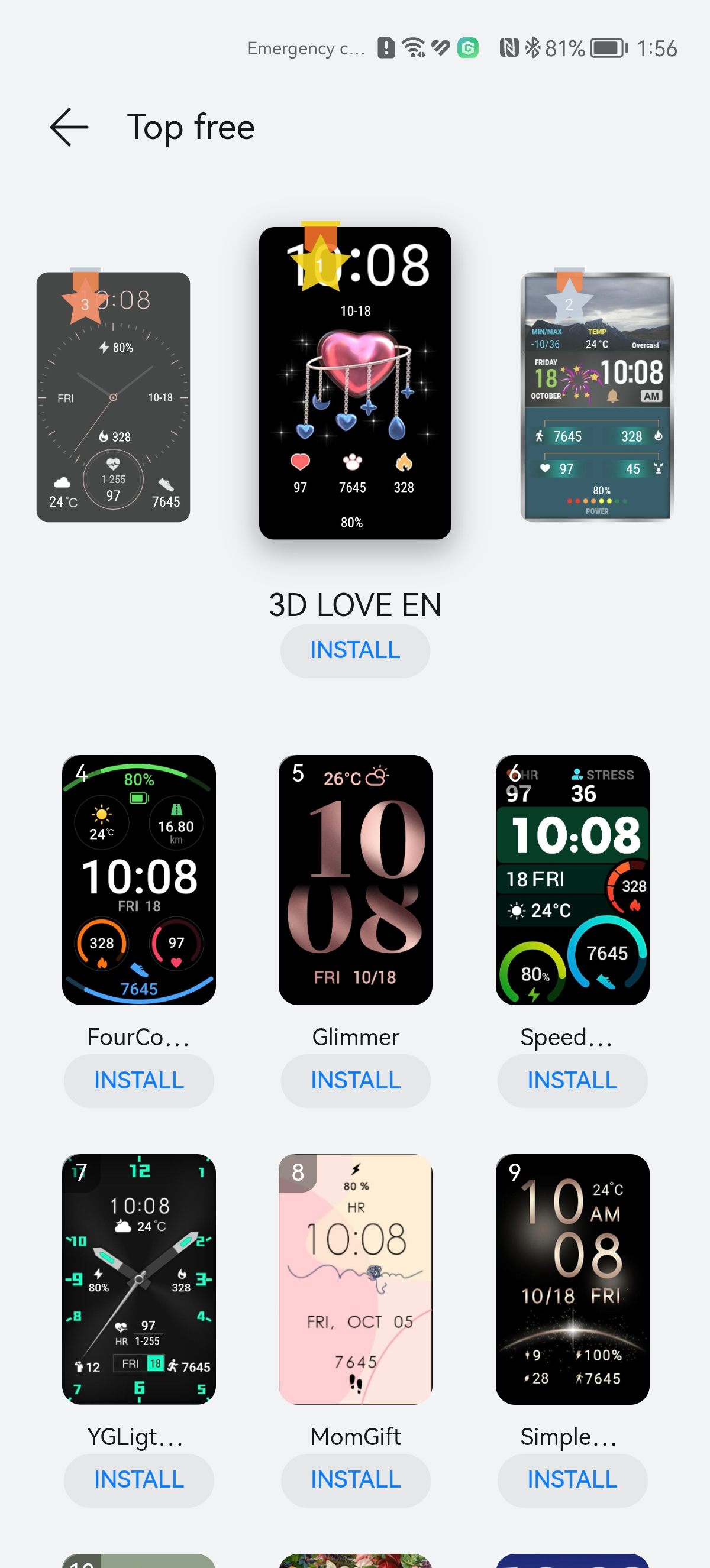Install the Speed… watch face
The image size is (710, 1568).
click(x=572, y=1080)
